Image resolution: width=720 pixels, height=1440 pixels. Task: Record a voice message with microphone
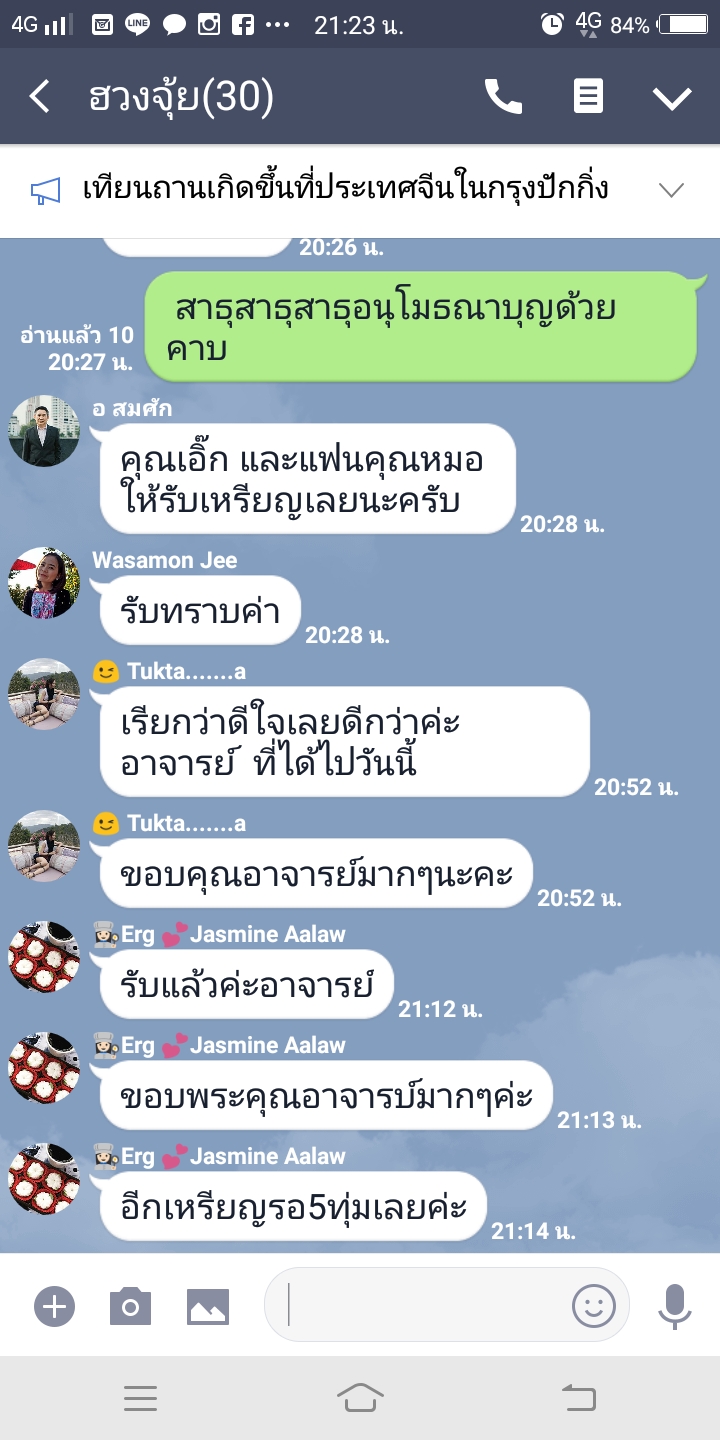coord(675,1305)
